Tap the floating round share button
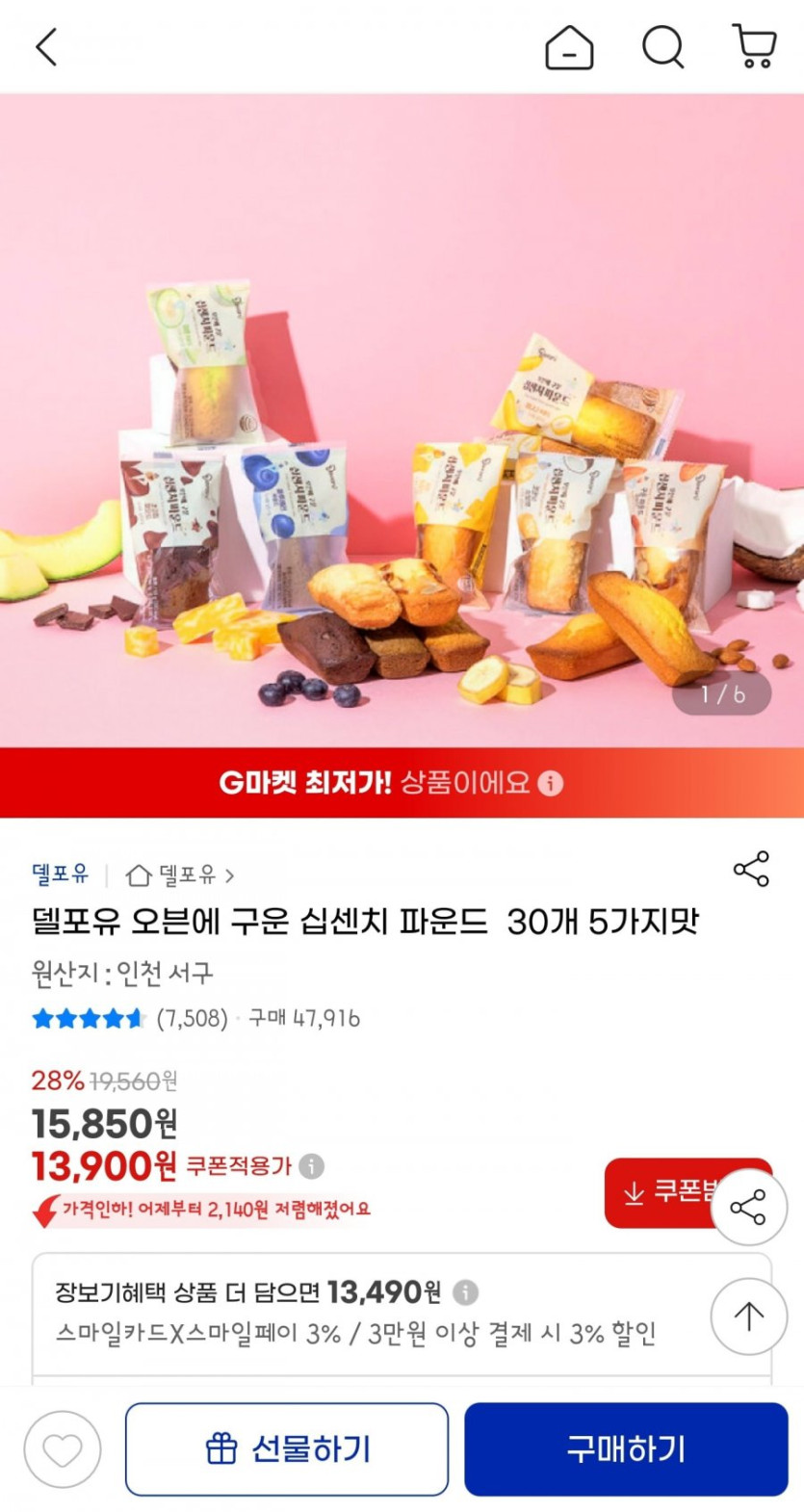The height and width of the screenshot is (1512, 804). [749, 1208]
